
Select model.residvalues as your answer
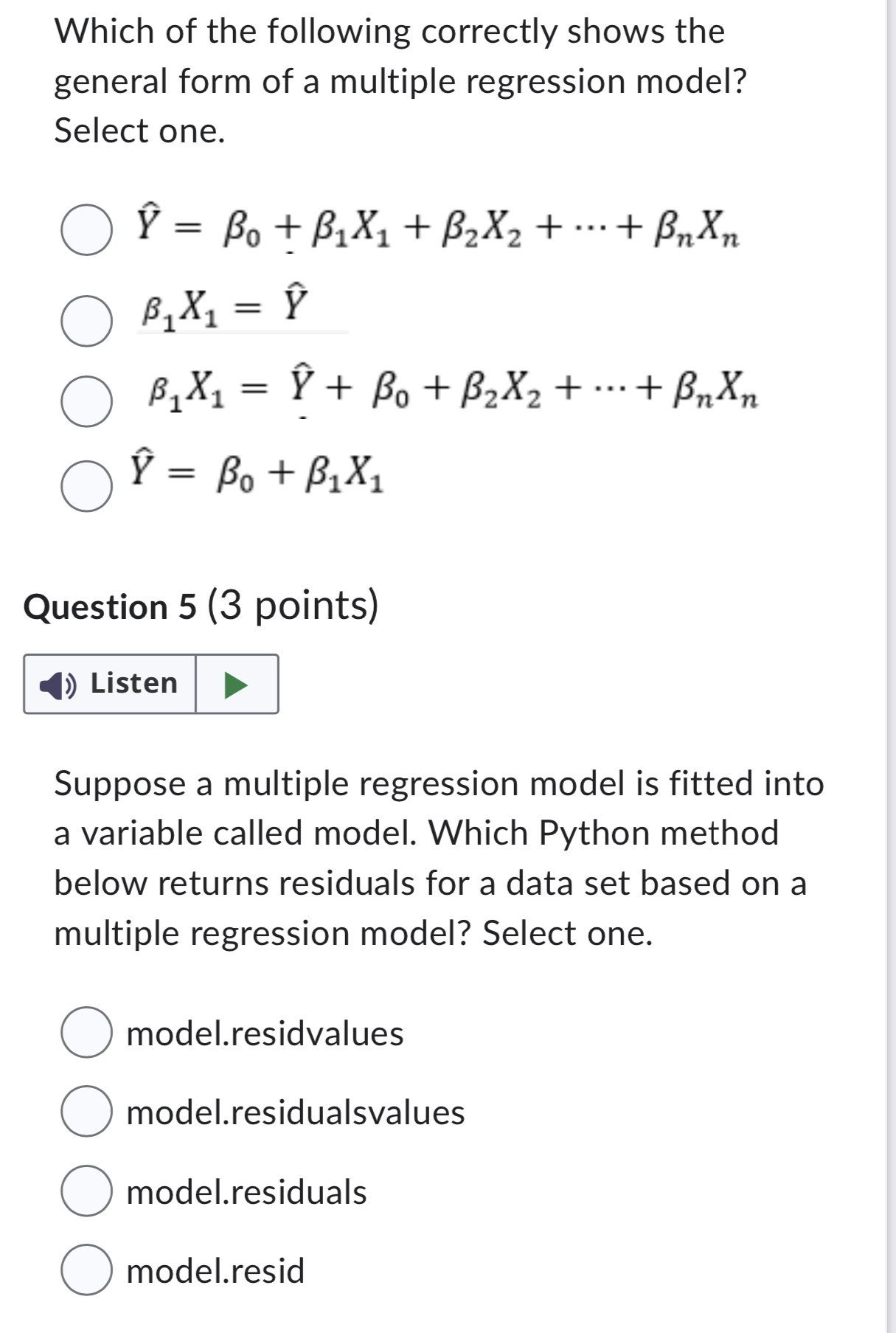tap(86, 1033)
